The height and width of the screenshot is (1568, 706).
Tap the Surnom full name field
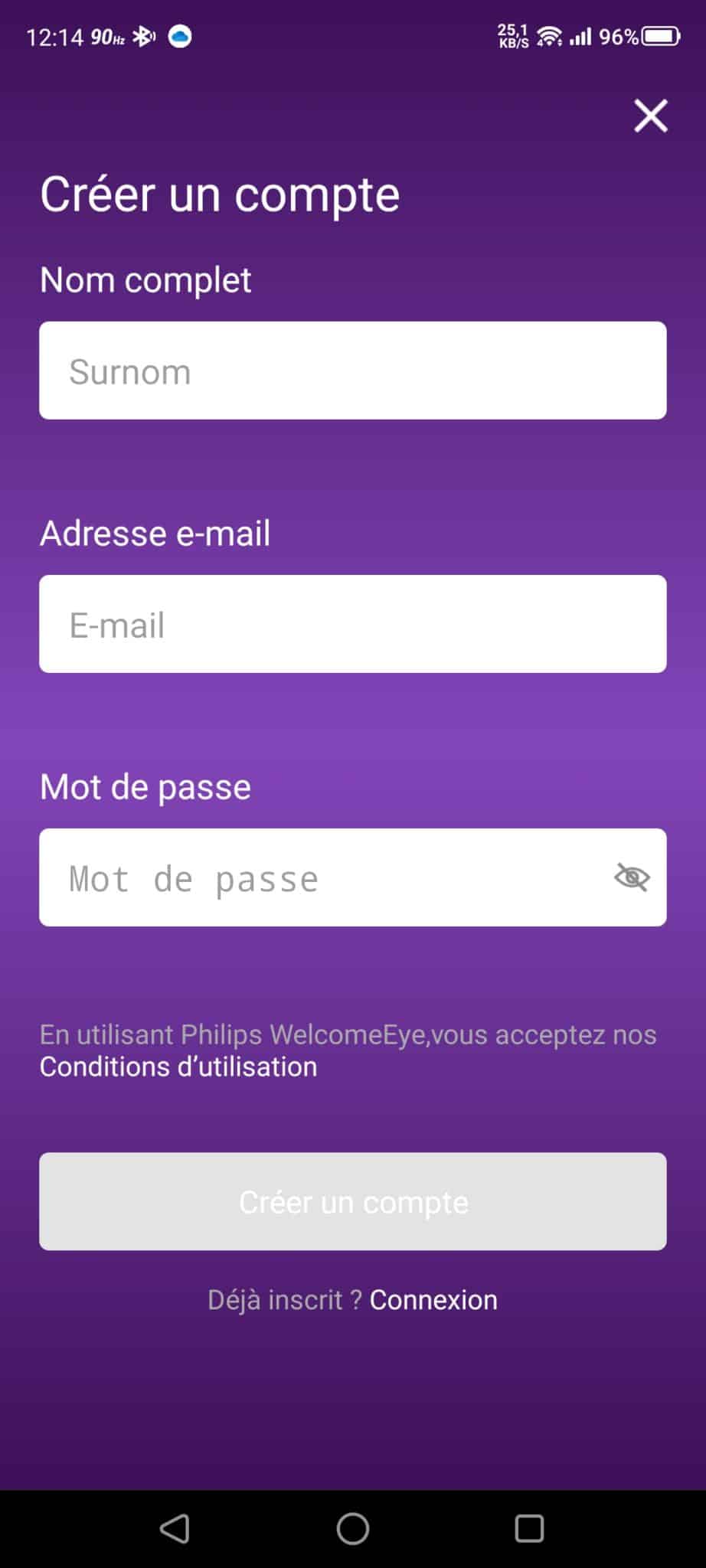pyautogui.click(x=353, y=371)
